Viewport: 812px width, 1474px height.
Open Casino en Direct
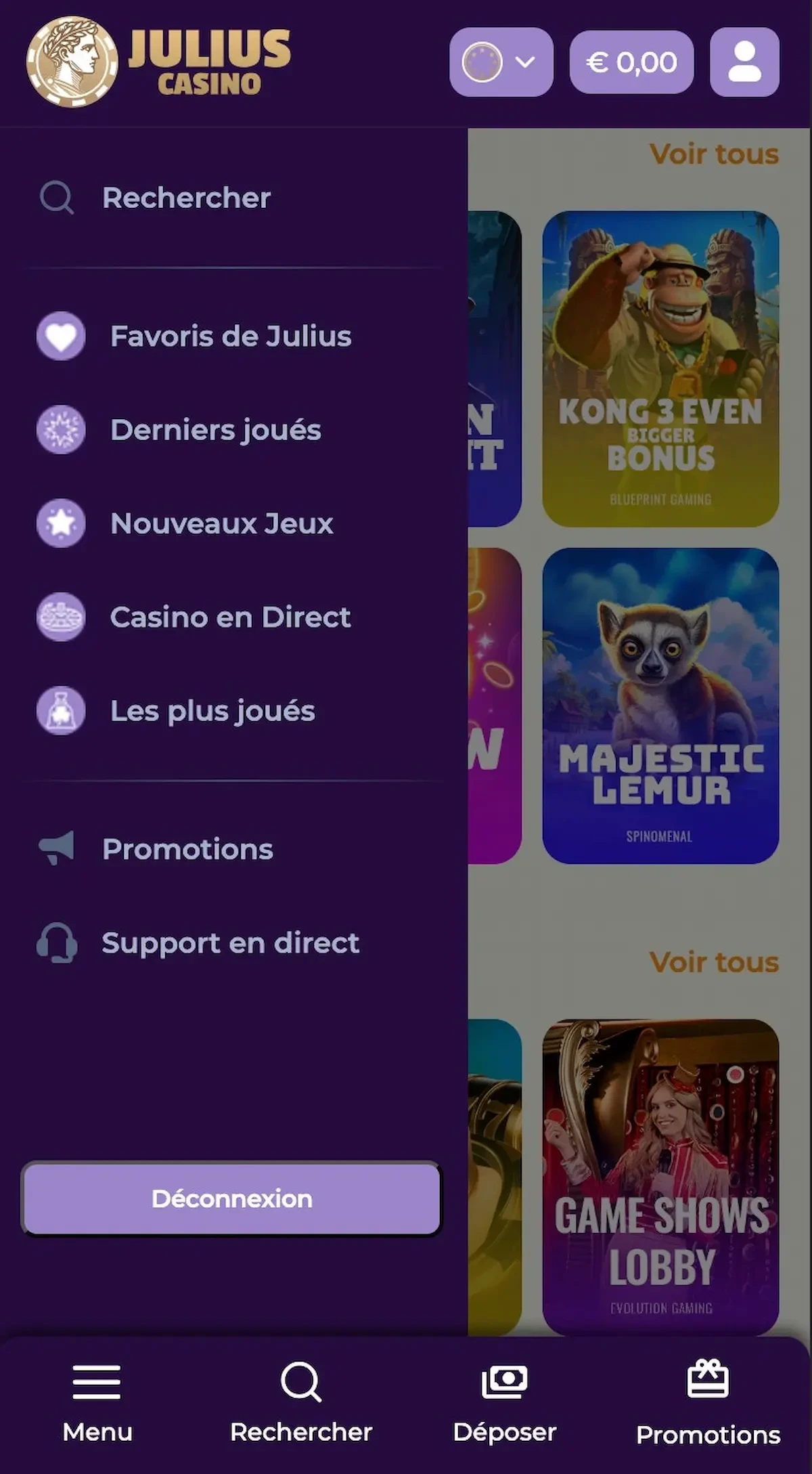tap(230, 617)
